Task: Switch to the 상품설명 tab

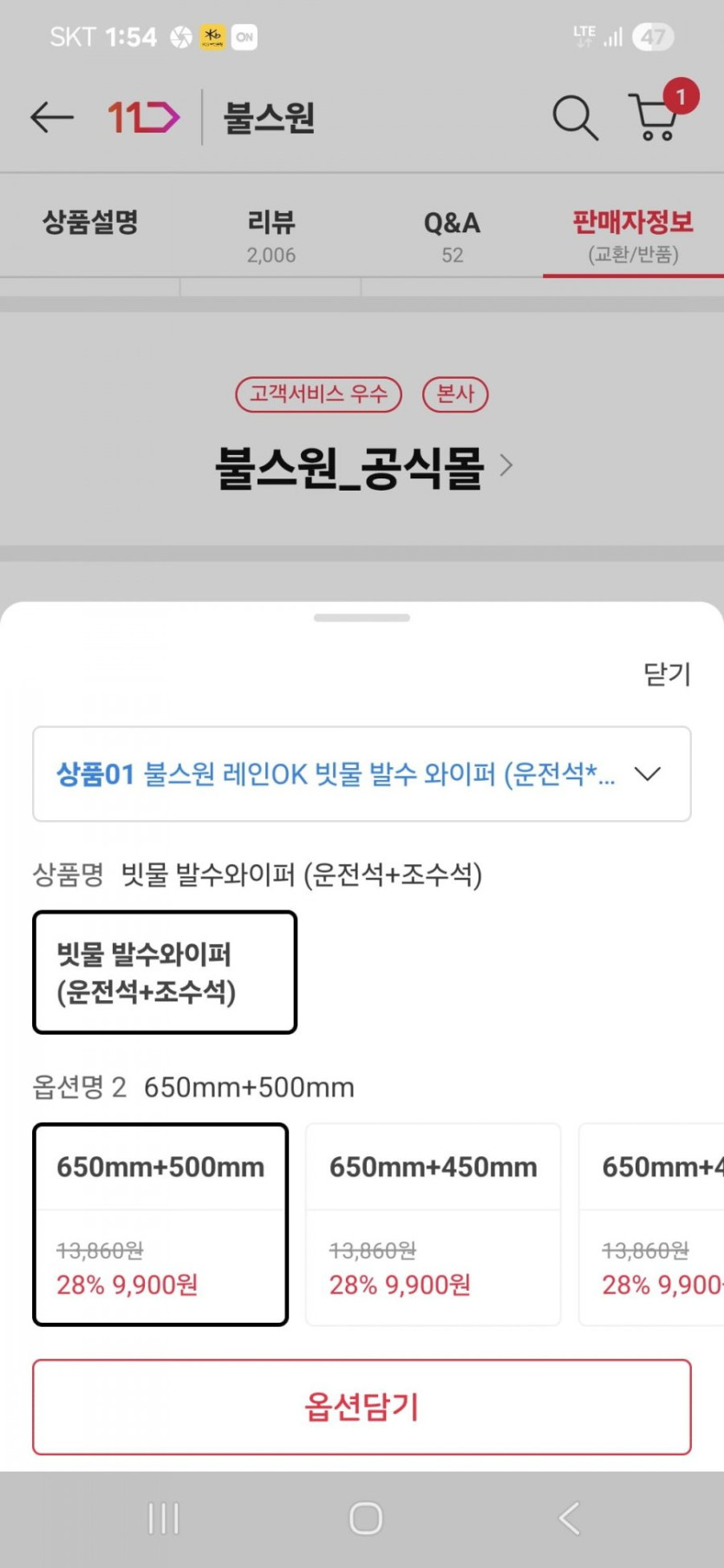Action: (x=90, y=224)
